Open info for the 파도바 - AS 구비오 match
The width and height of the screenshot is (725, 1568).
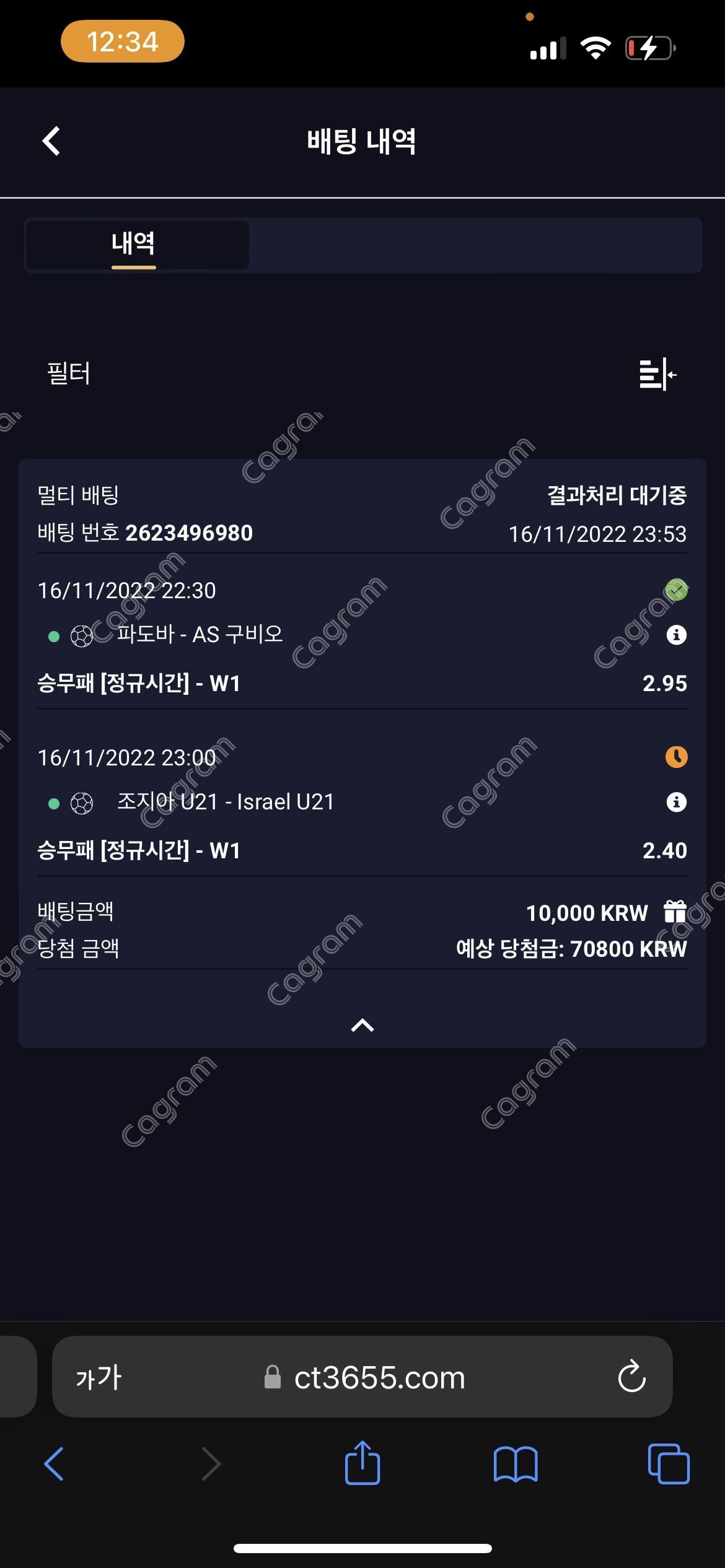click(x=676, y=635)
